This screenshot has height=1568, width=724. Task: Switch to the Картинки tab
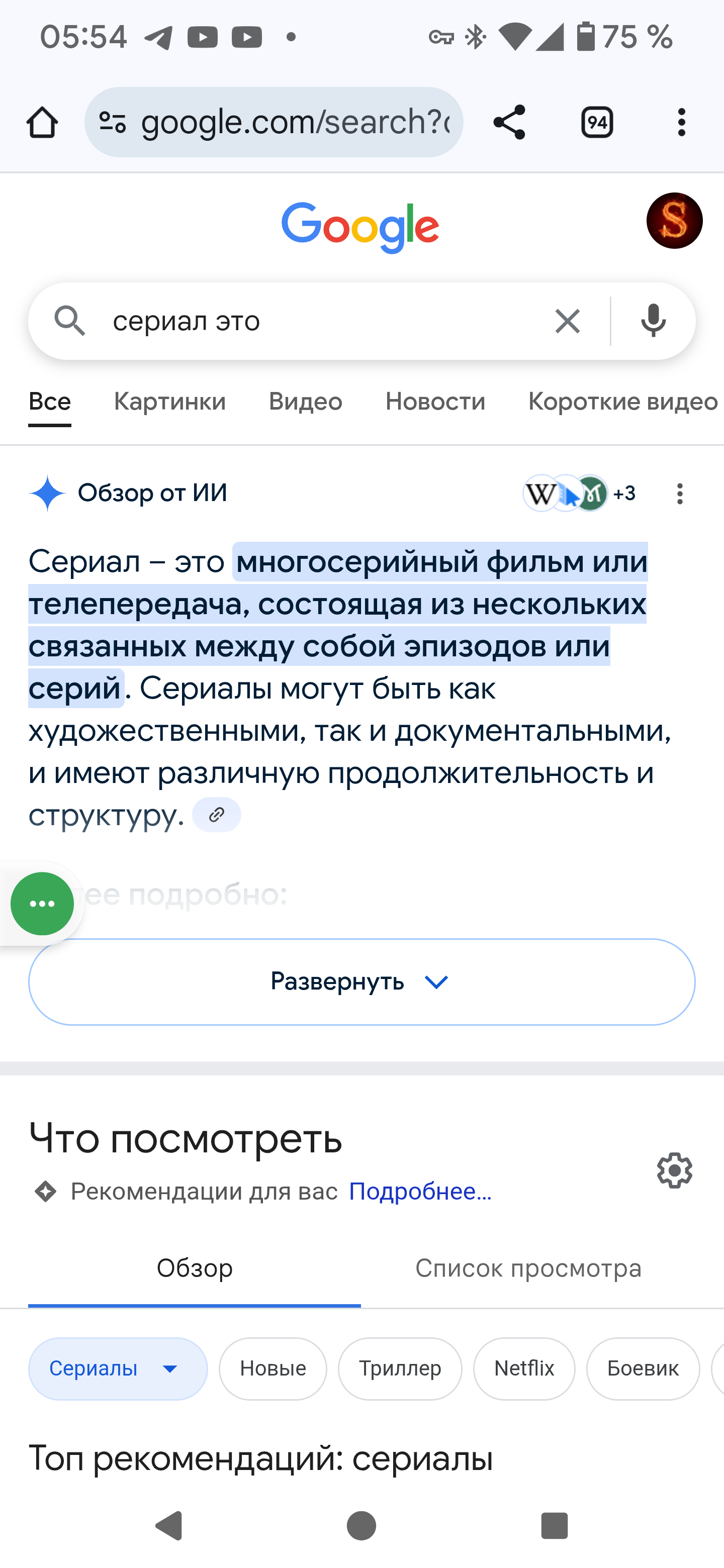pos(170,402)
